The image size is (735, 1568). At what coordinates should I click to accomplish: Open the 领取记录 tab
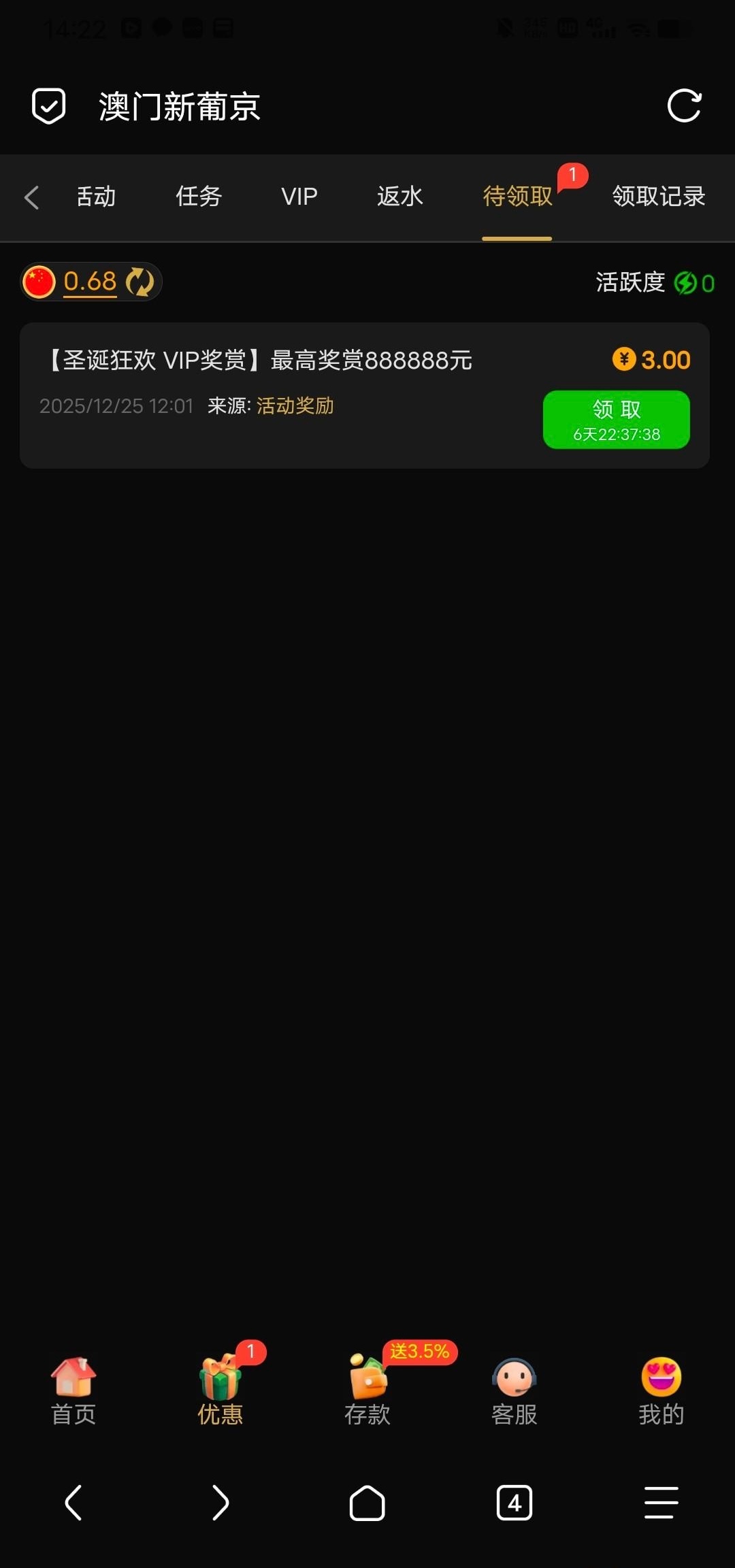coord(658,197)
